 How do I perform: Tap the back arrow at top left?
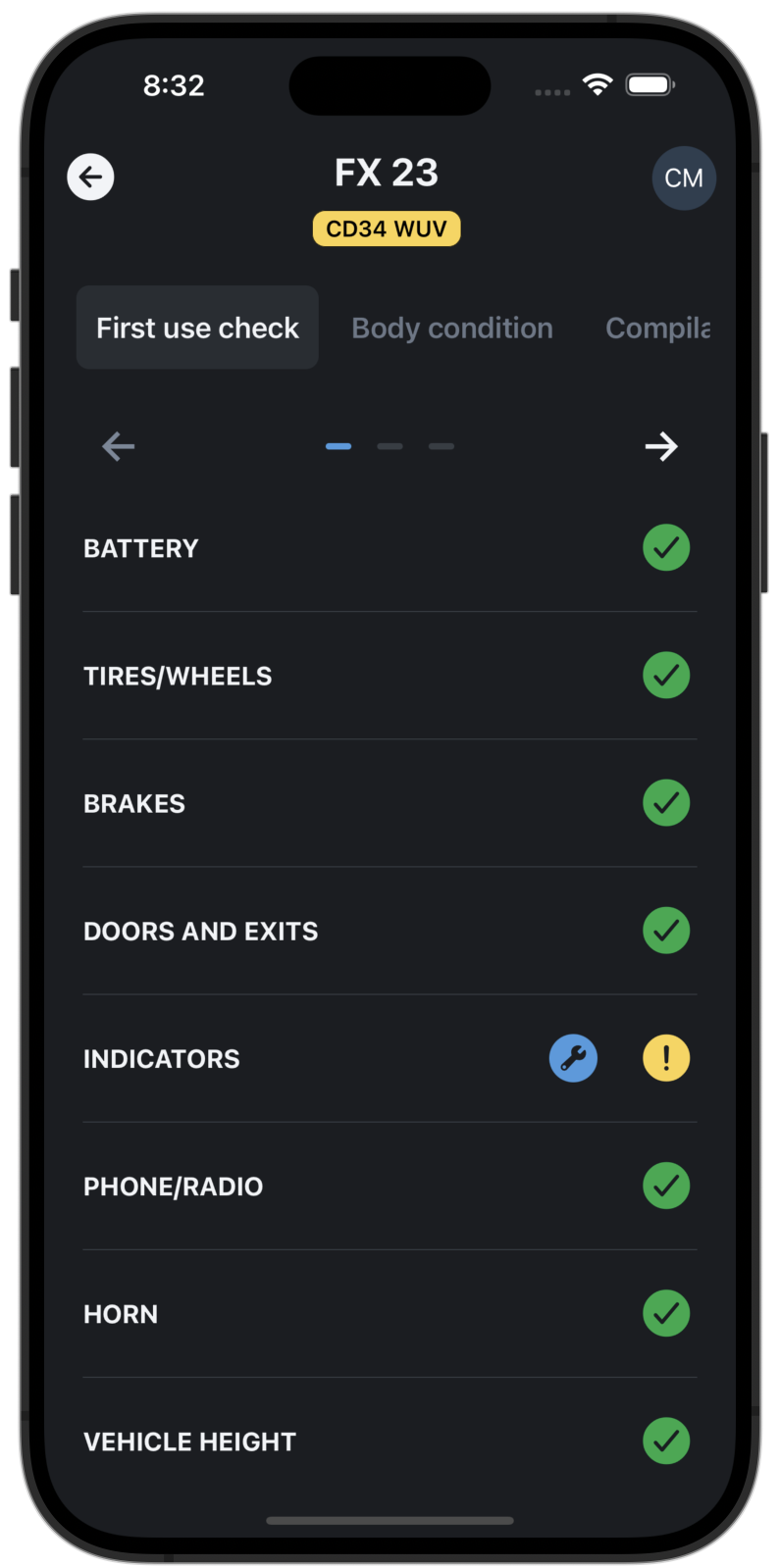pos(90,177)
